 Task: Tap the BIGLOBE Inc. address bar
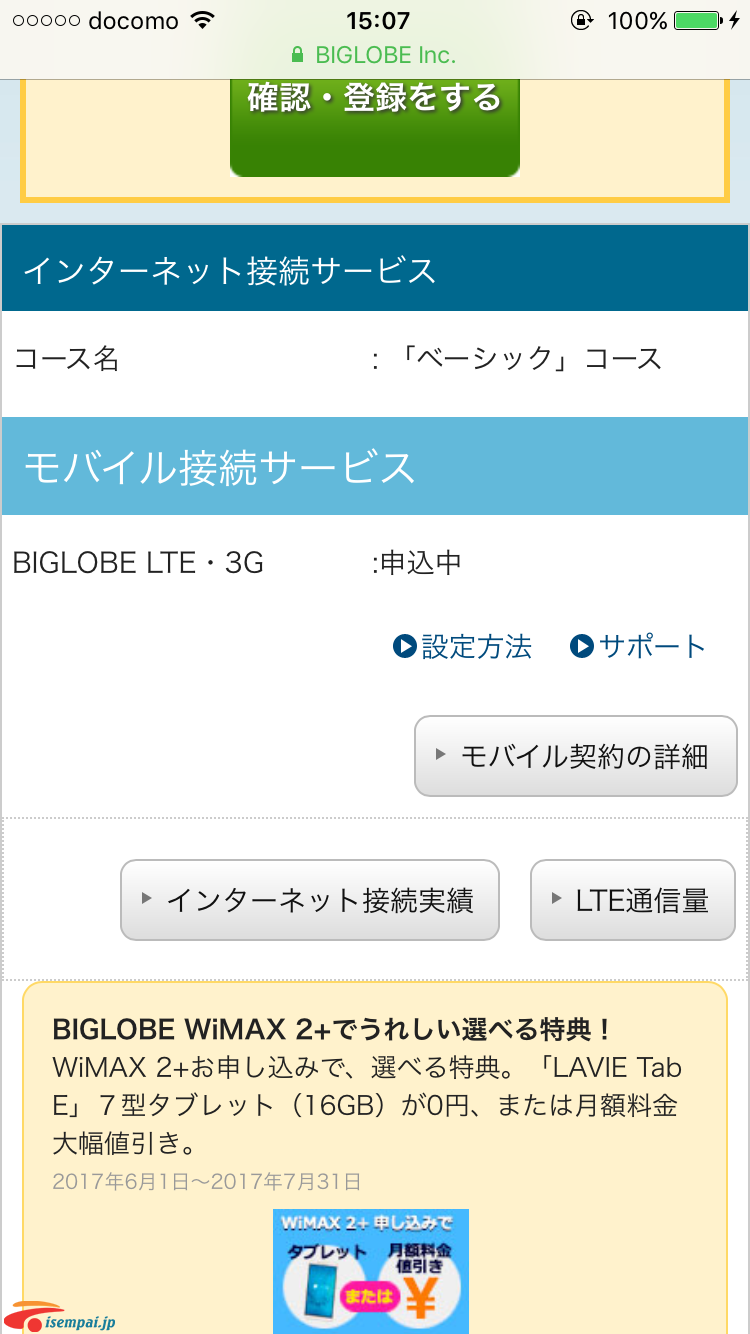tap(373, 54)
